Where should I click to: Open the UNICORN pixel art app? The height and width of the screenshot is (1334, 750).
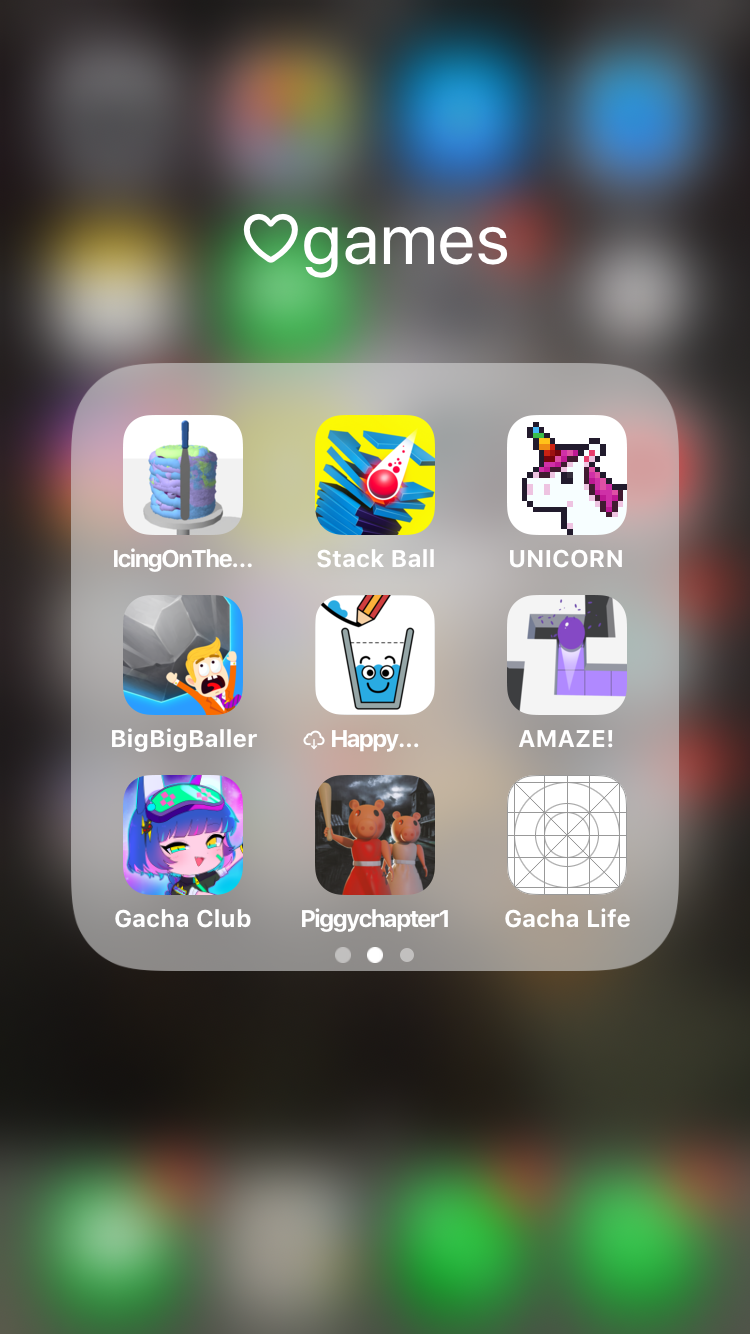click(567, 475)
